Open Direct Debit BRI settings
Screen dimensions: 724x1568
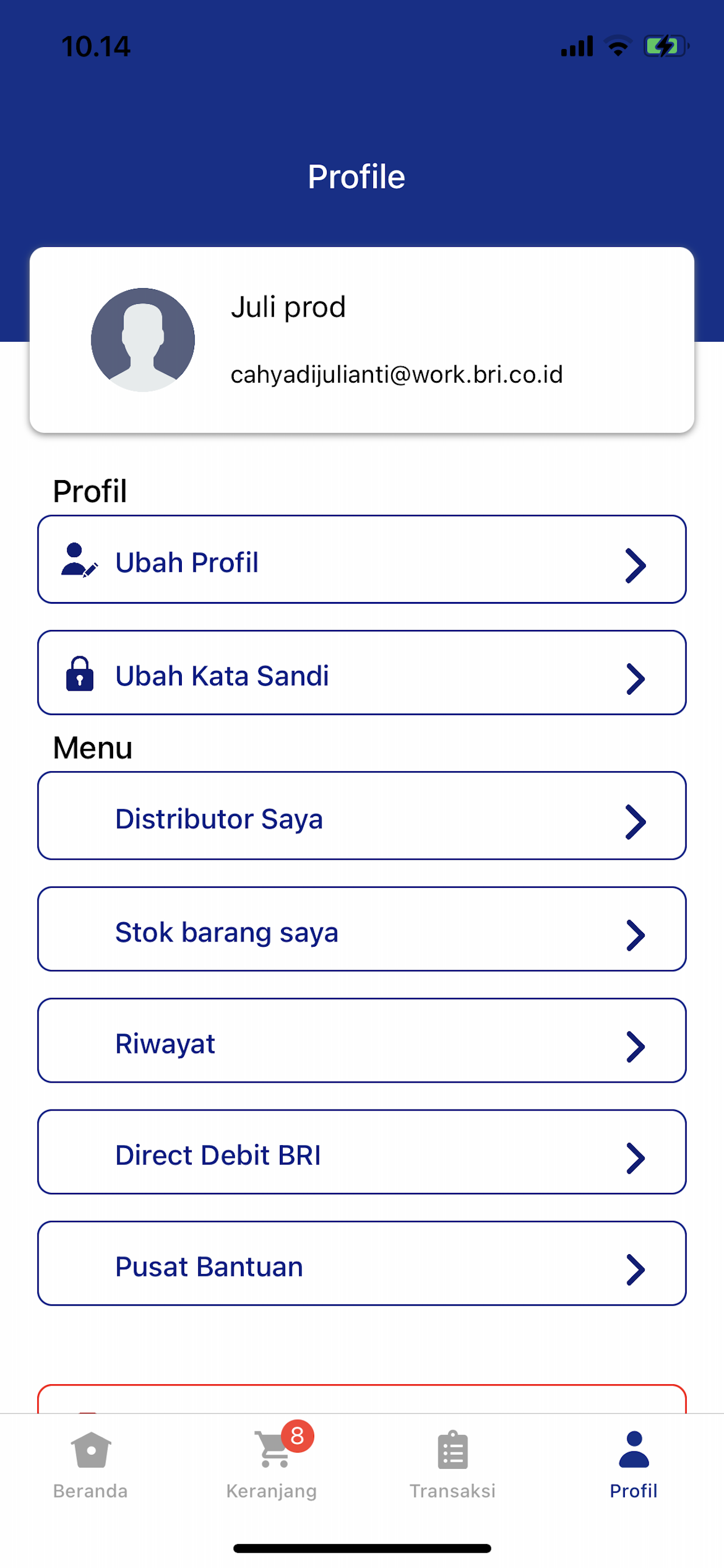[362, 1151]
